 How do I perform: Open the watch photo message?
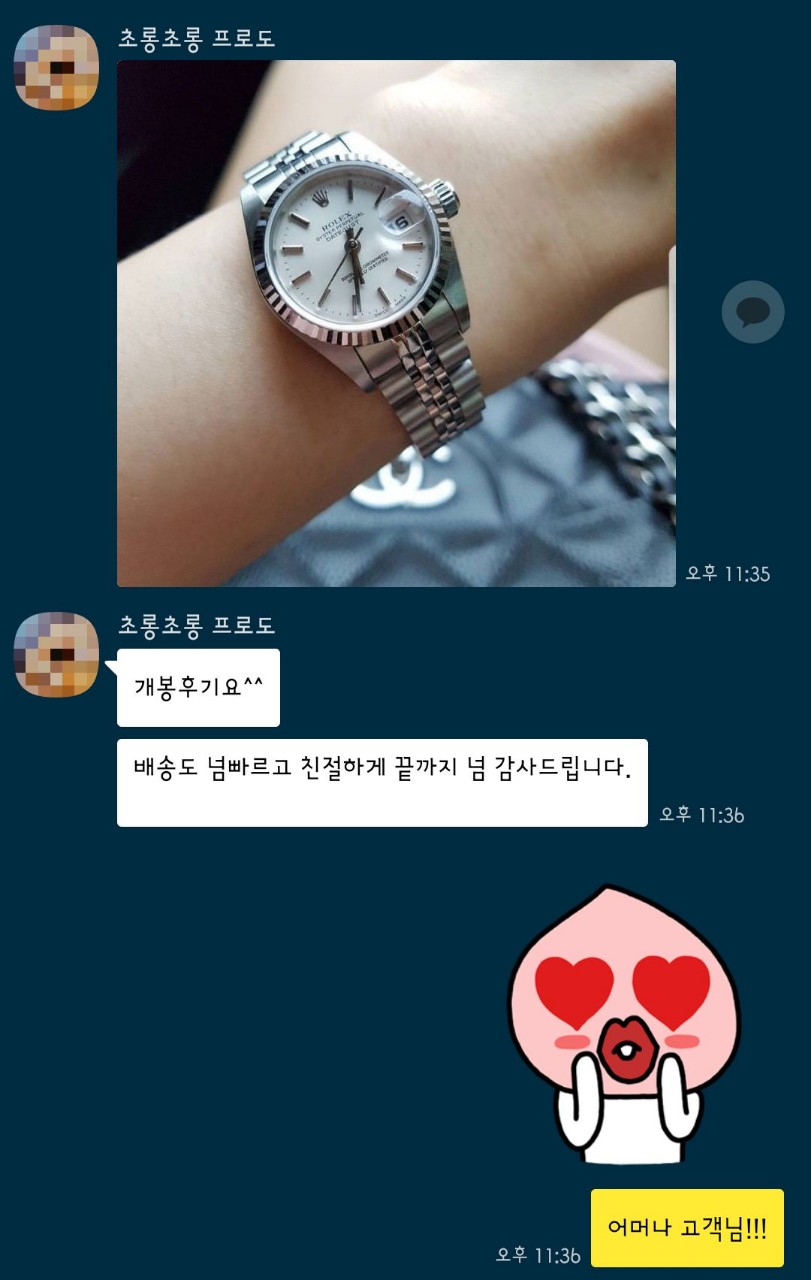tap(396, 323)
